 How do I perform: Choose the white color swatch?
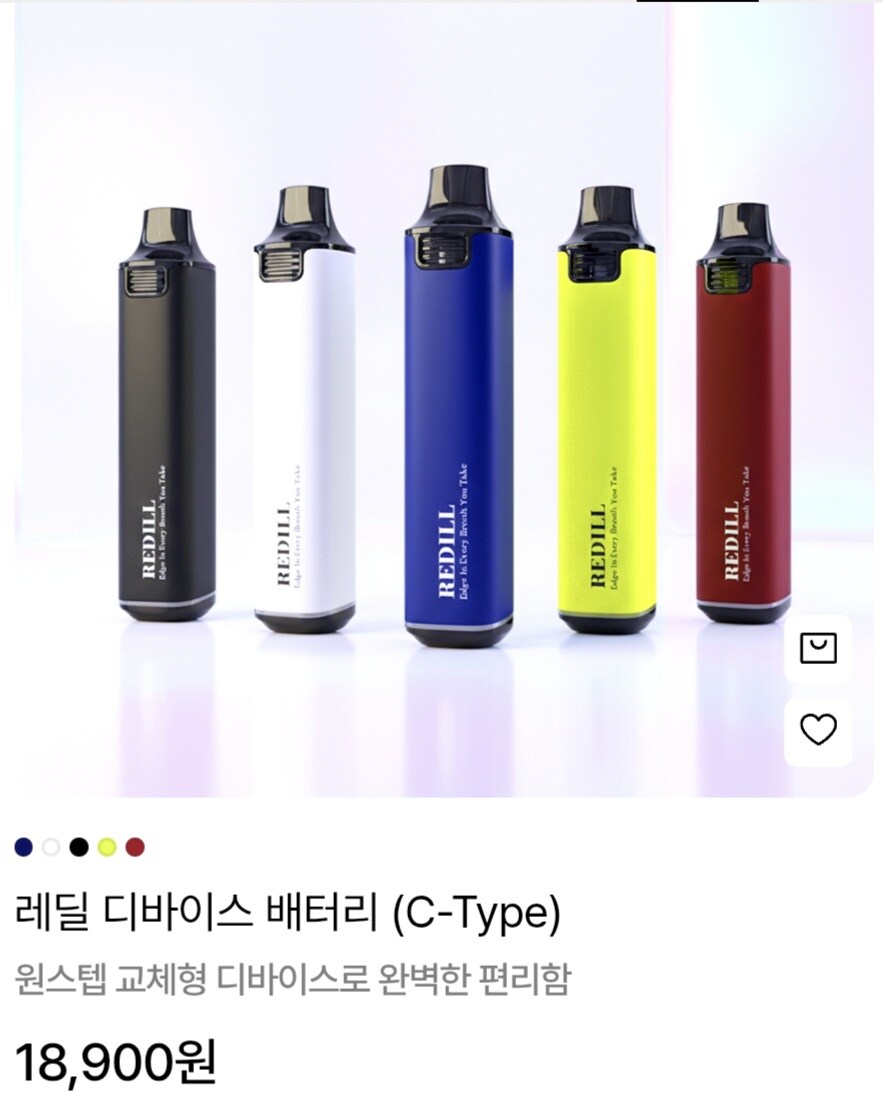pos(51,848)
